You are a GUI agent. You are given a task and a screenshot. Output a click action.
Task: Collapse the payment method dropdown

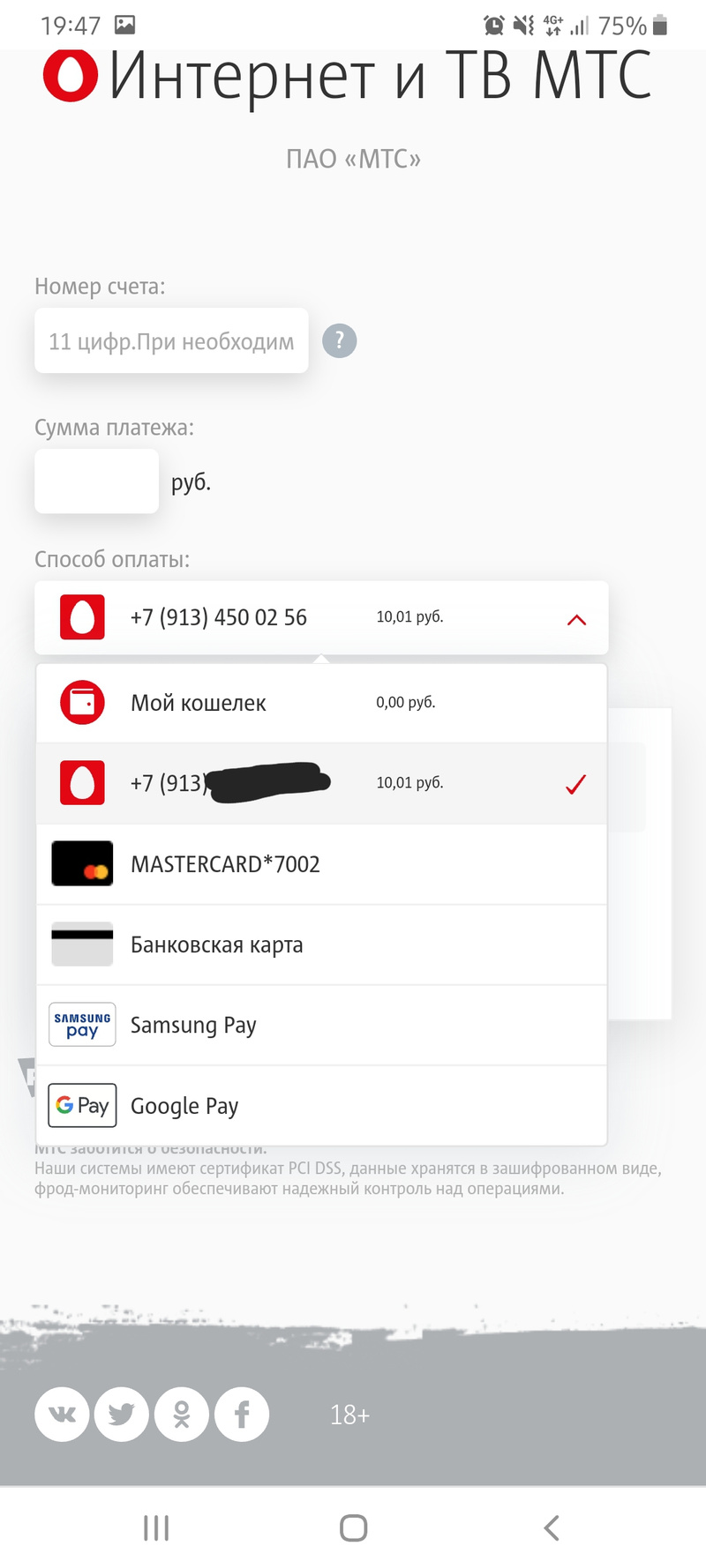coord(576,619)
